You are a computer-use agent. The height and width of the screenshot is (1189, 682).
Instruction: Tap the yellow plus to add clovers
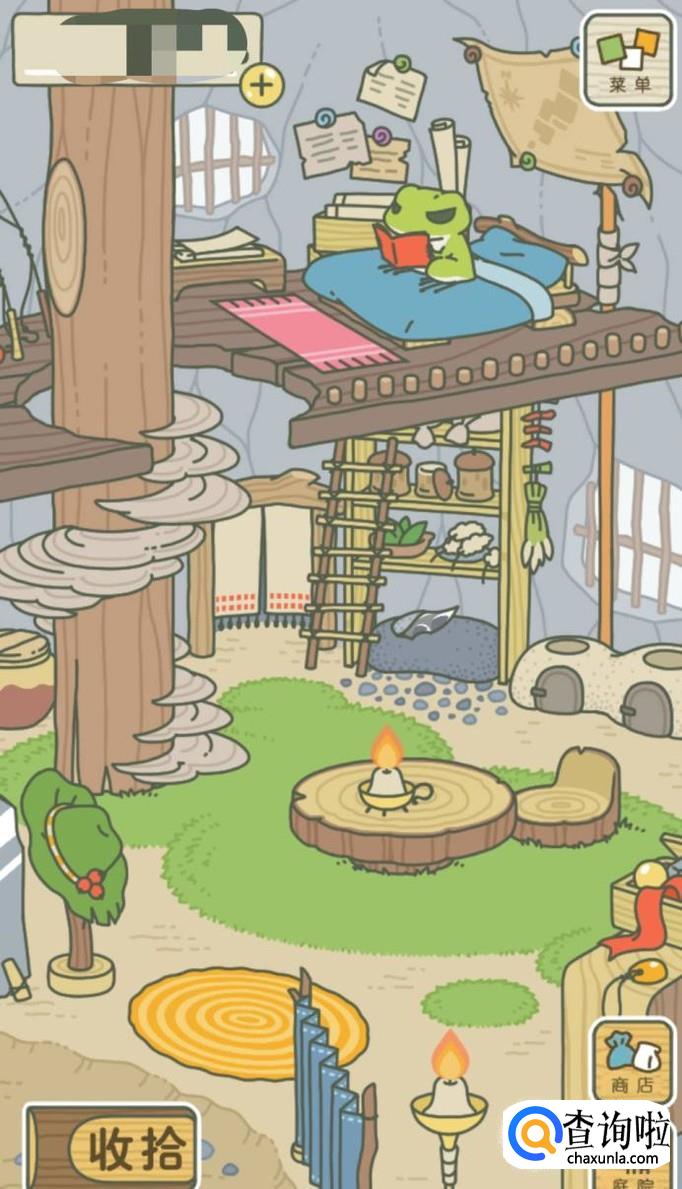tap(261, 84)
